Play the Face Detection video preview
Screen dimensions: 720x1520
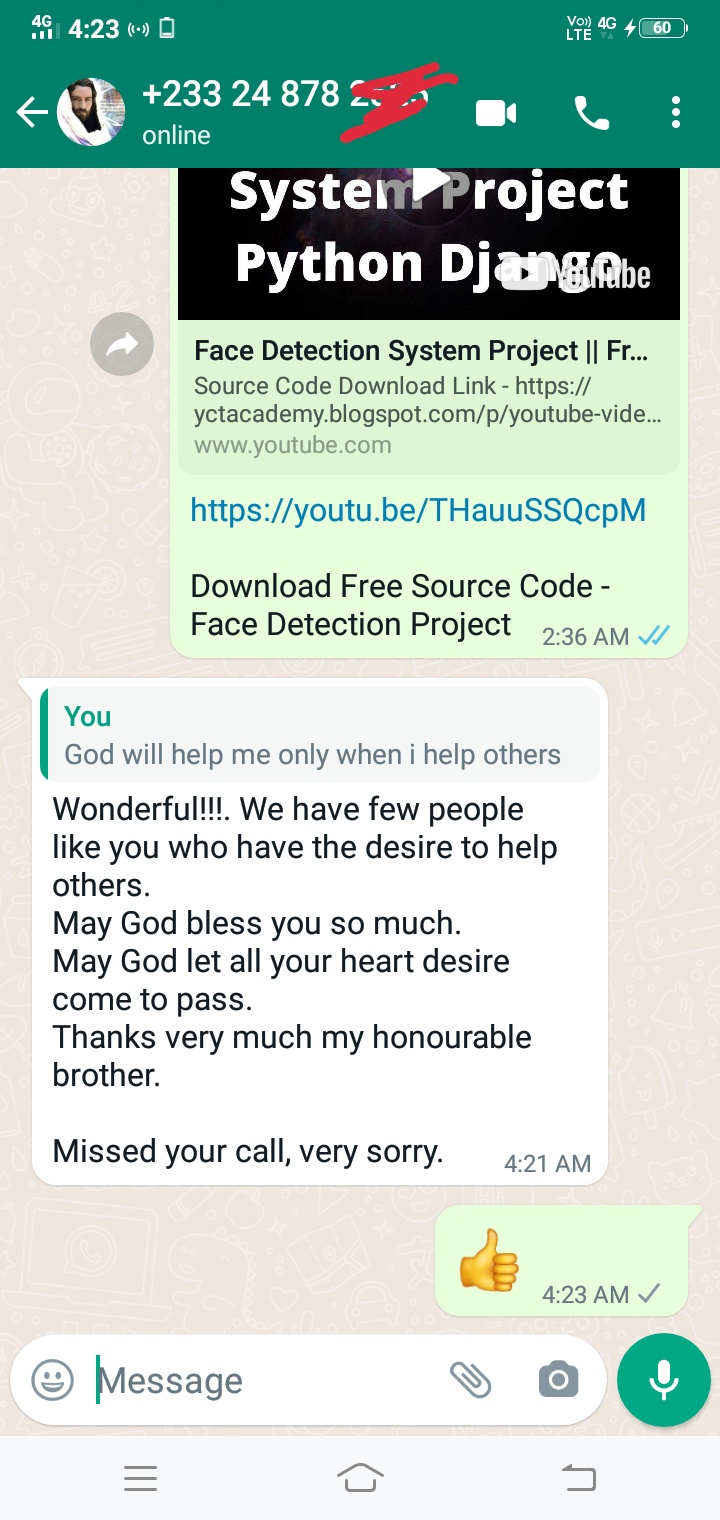point(434,185)
